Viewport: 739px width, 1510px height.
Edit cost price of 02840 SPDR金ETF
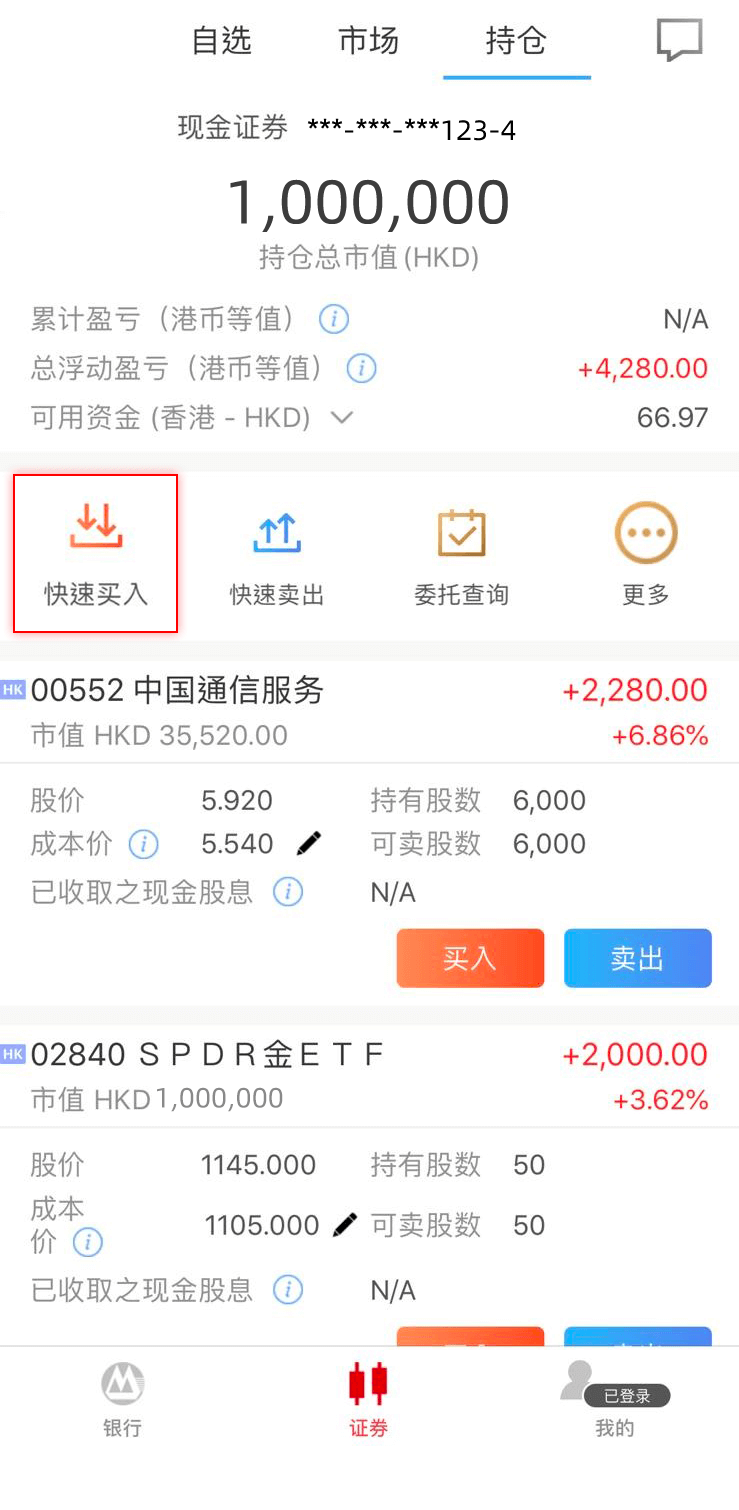(345, 1224)
